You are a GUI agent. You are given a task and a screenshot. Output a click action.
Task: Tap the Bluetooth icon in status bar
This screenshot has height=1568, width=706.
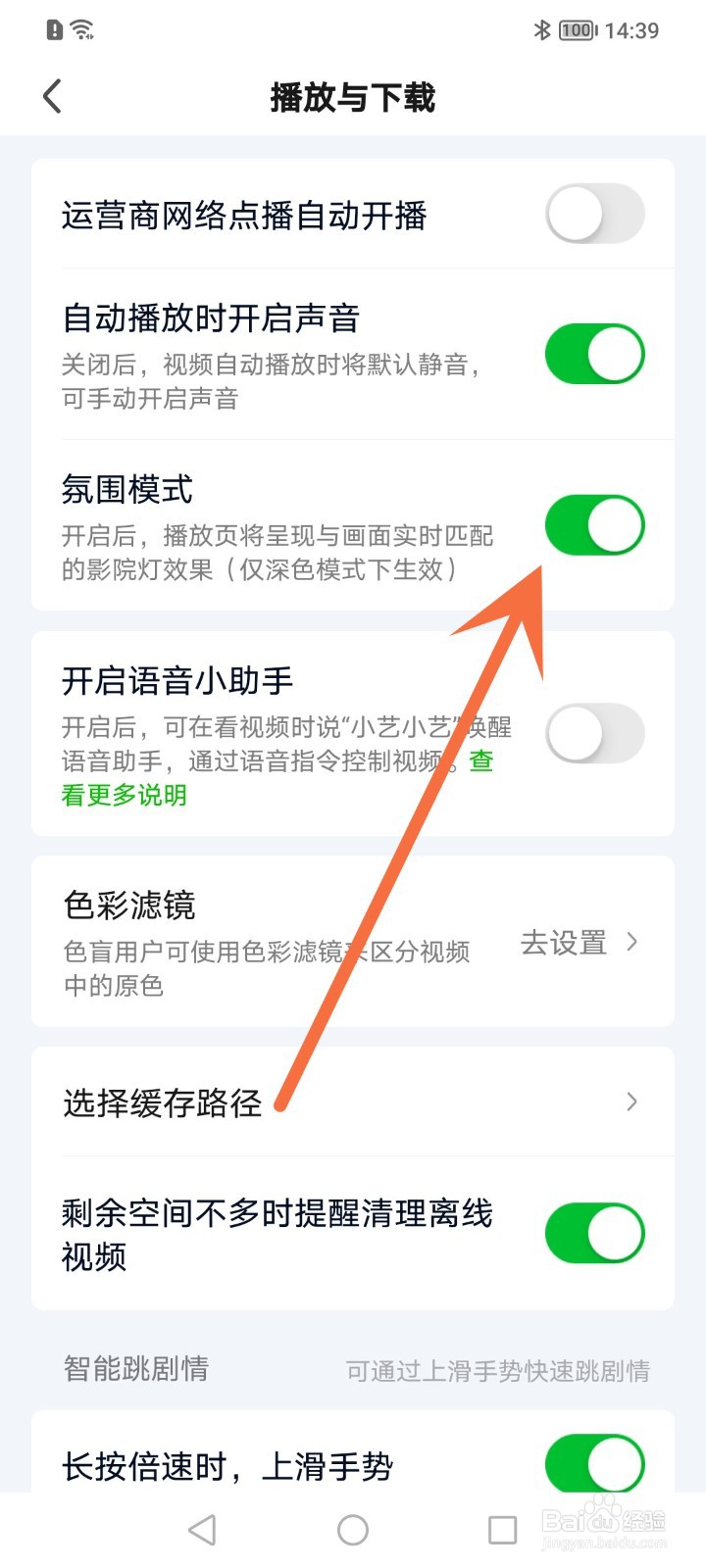point(541,30)
